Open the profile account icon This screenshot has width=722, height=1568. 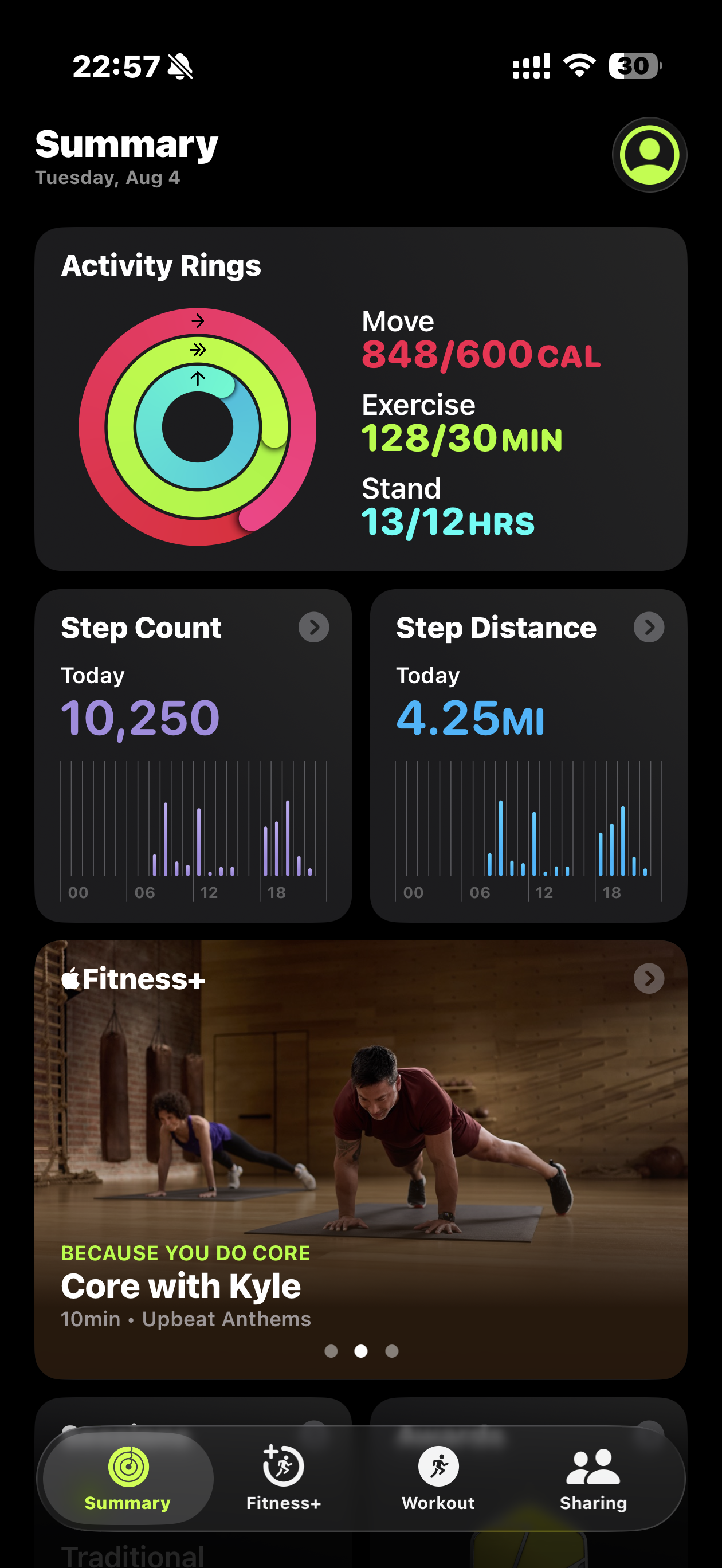tap(649, 155)
